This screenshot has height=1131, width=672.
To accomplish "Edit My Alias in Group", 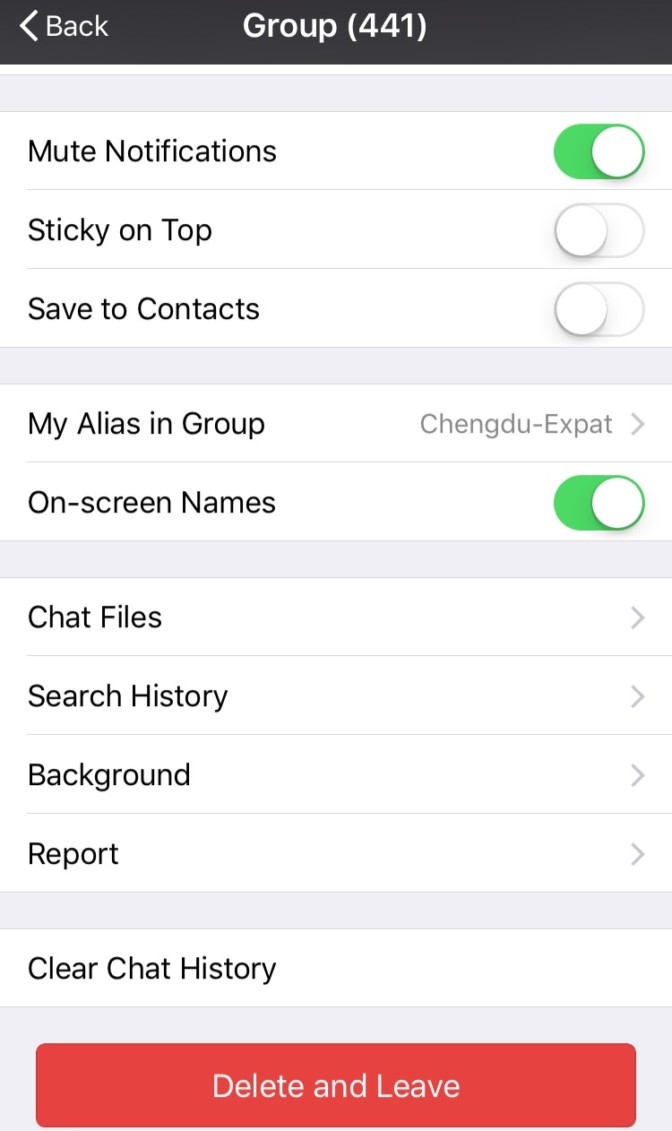I will coord(336,423).
